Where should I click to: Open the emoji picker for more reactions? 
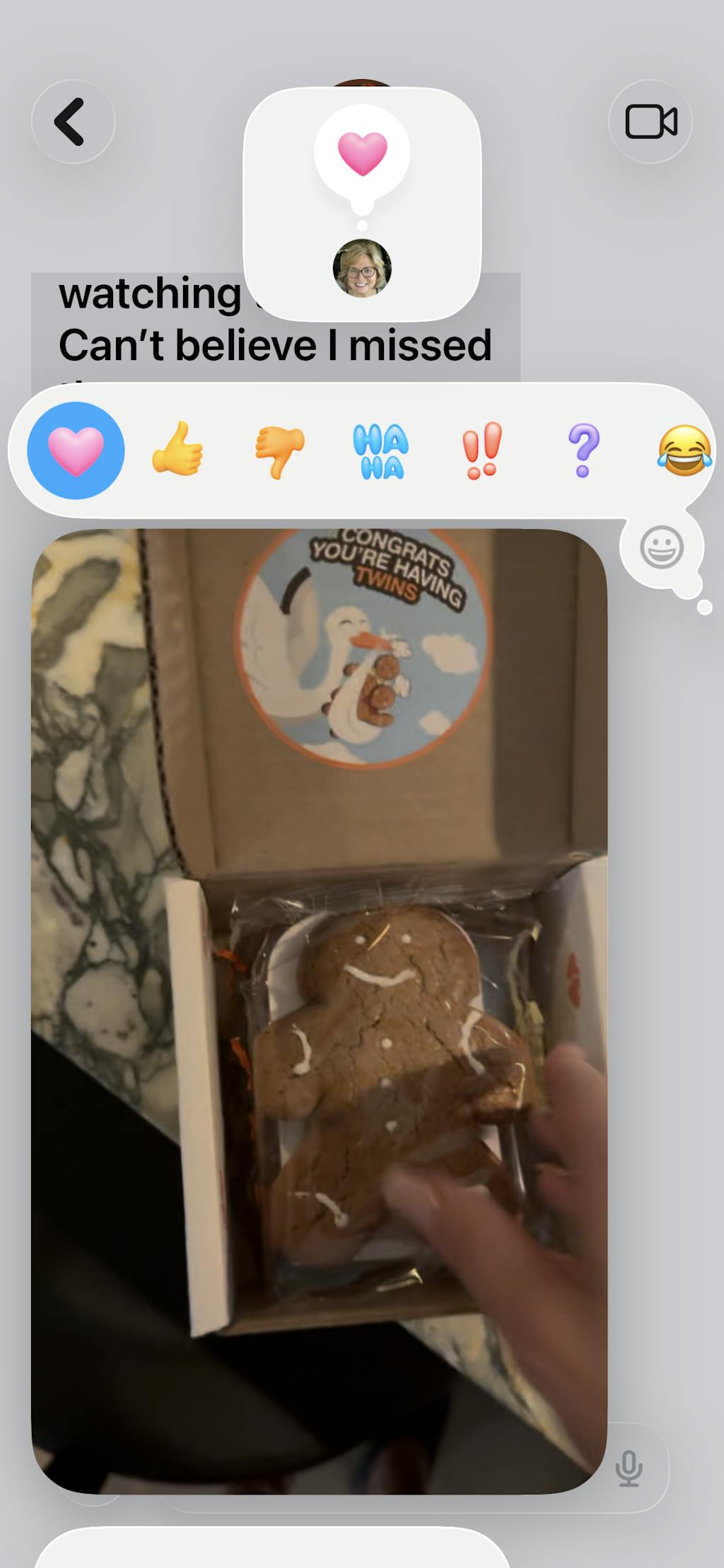pos(661,547)
